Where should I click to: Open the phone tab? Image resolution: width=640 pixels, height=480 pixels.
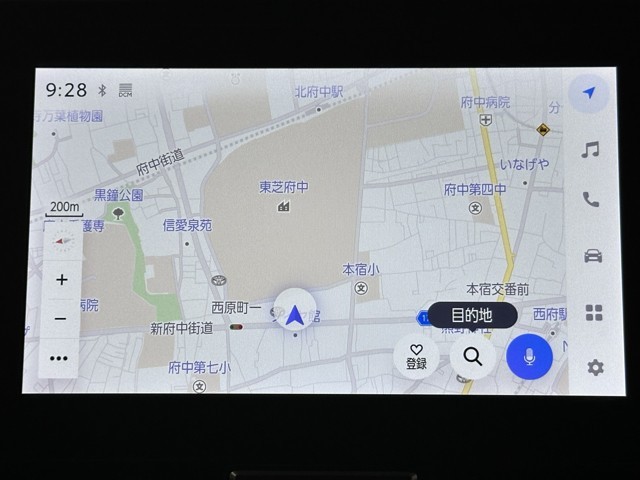[x=591, y=200]
